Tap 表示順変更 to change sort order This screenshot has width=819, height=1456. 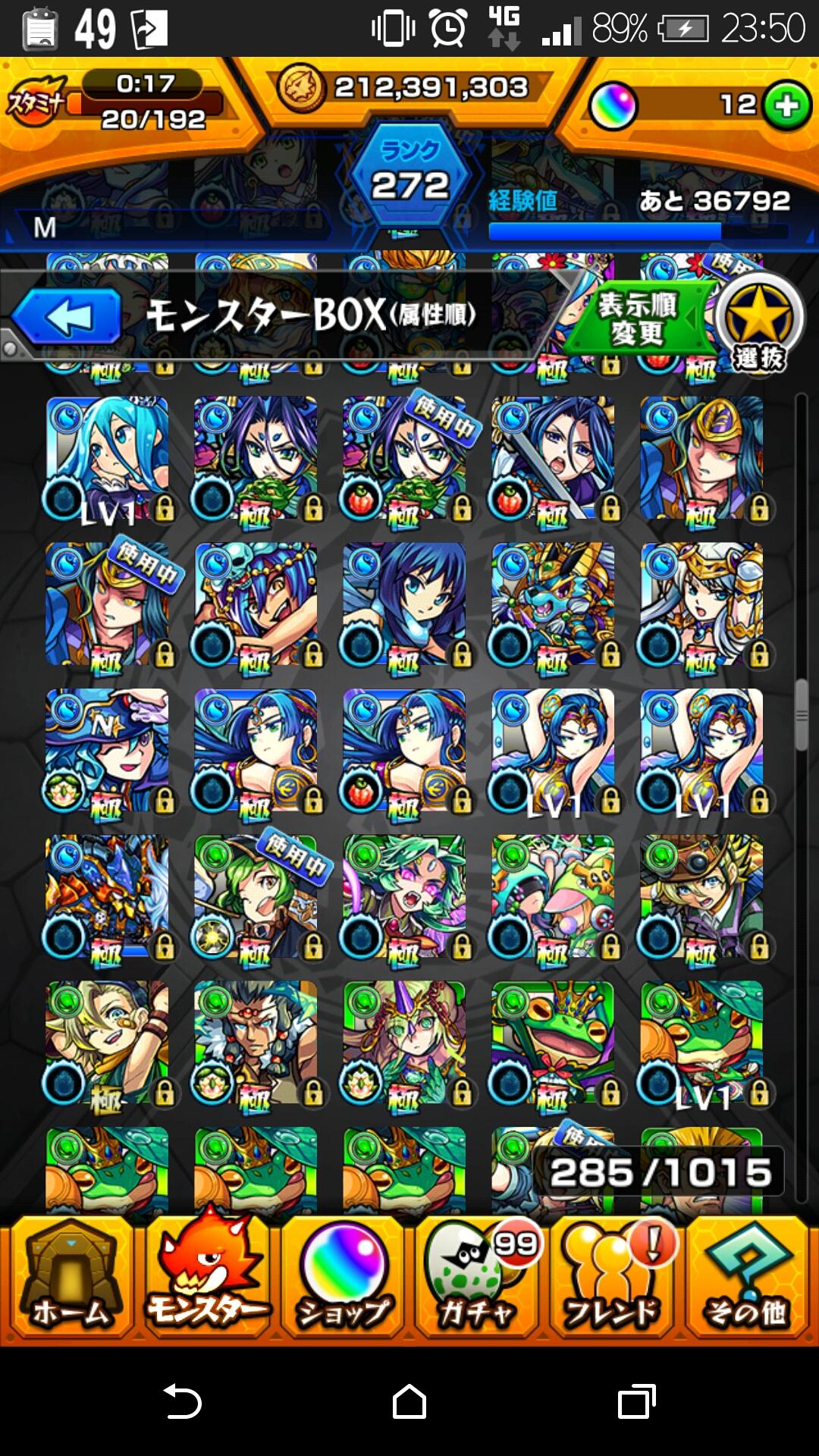pyautogui.click(x=637, y=318)
